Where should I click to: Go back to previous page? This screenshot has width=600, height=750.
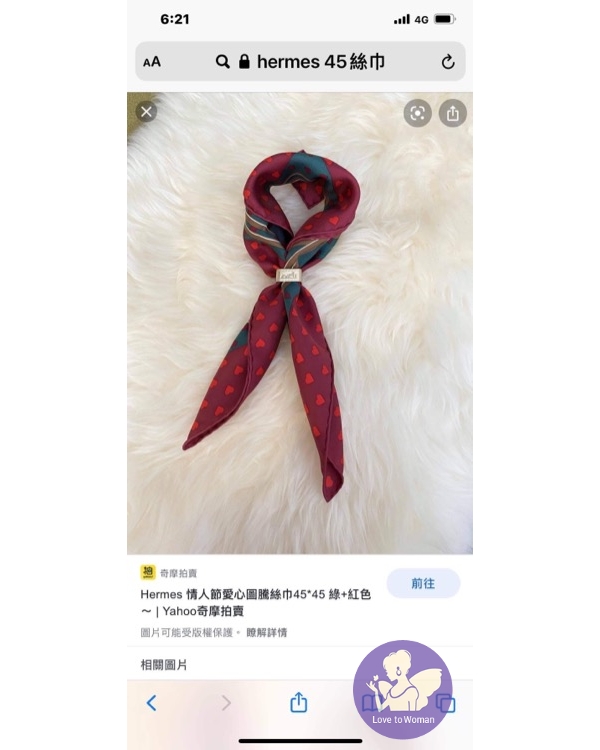coord(152,703)
